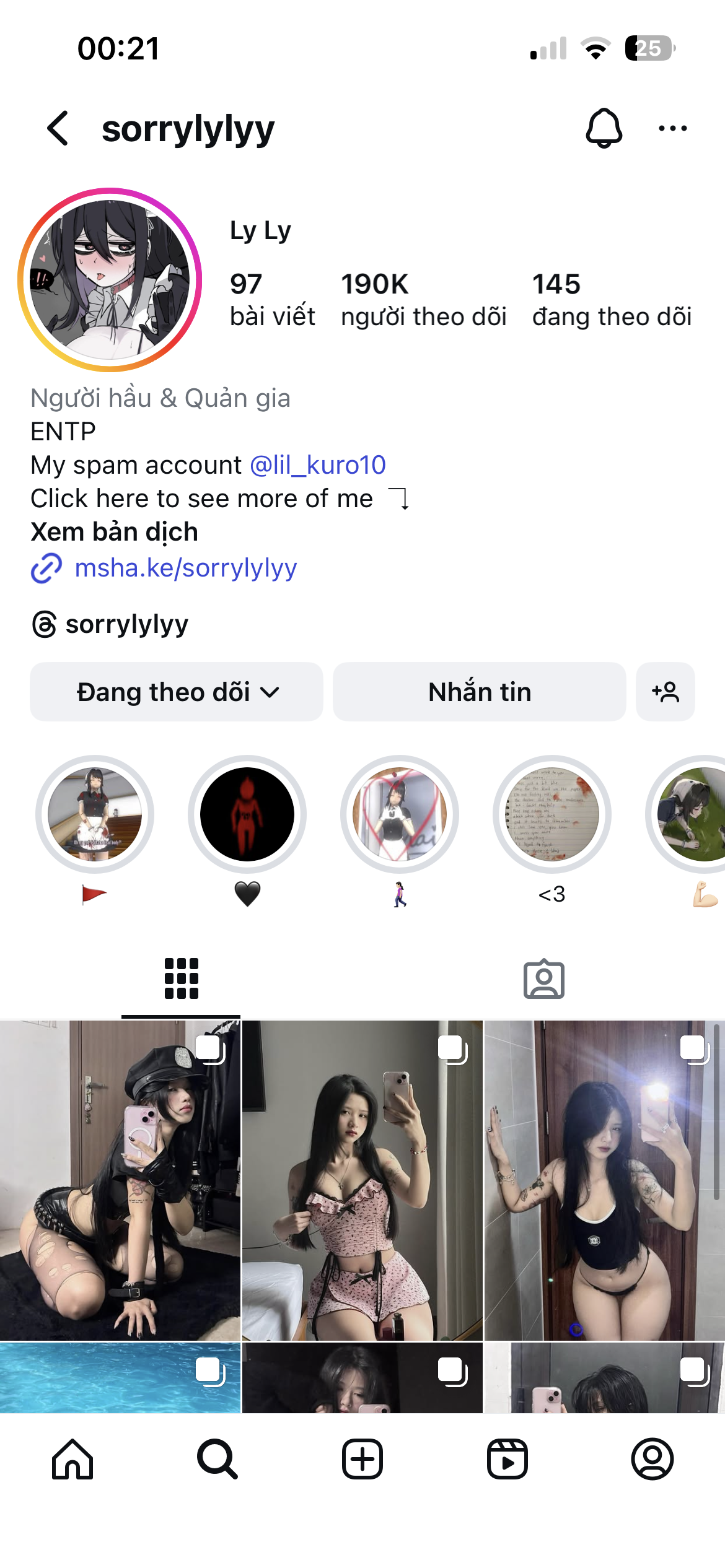Open the msha.ke/sorrylylyy link
This screenshot has width=725, height=1568.
coord(185,568)
